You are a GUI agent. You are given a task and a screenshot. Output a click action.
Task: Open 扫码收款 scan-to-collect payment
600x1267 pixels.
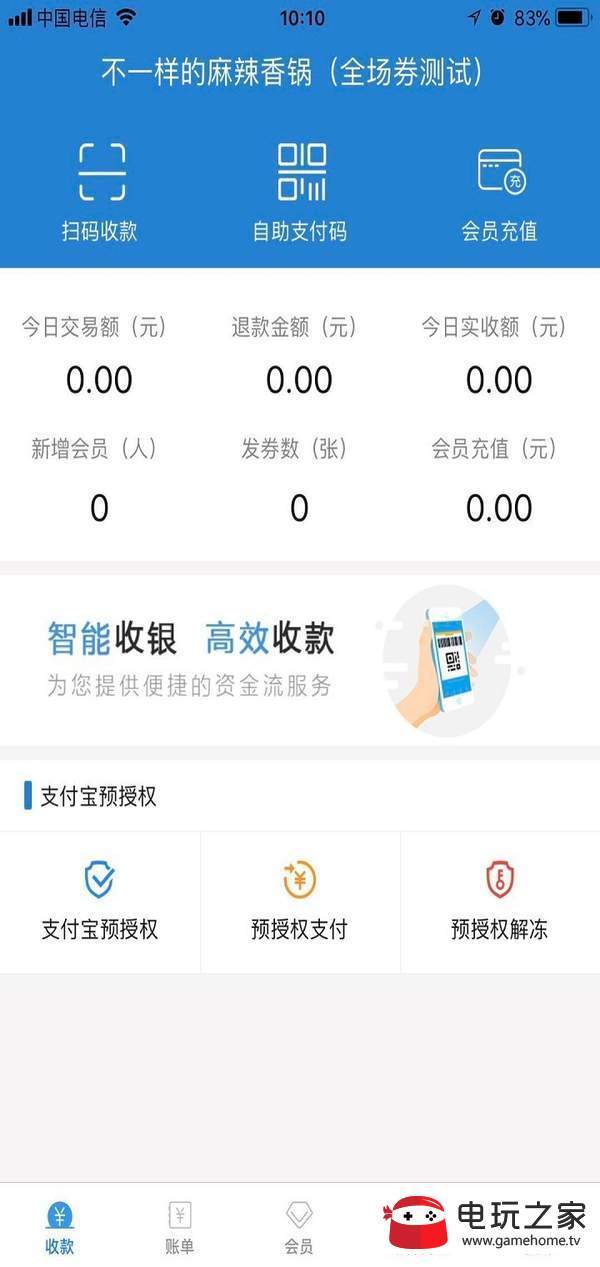point(100,192)
